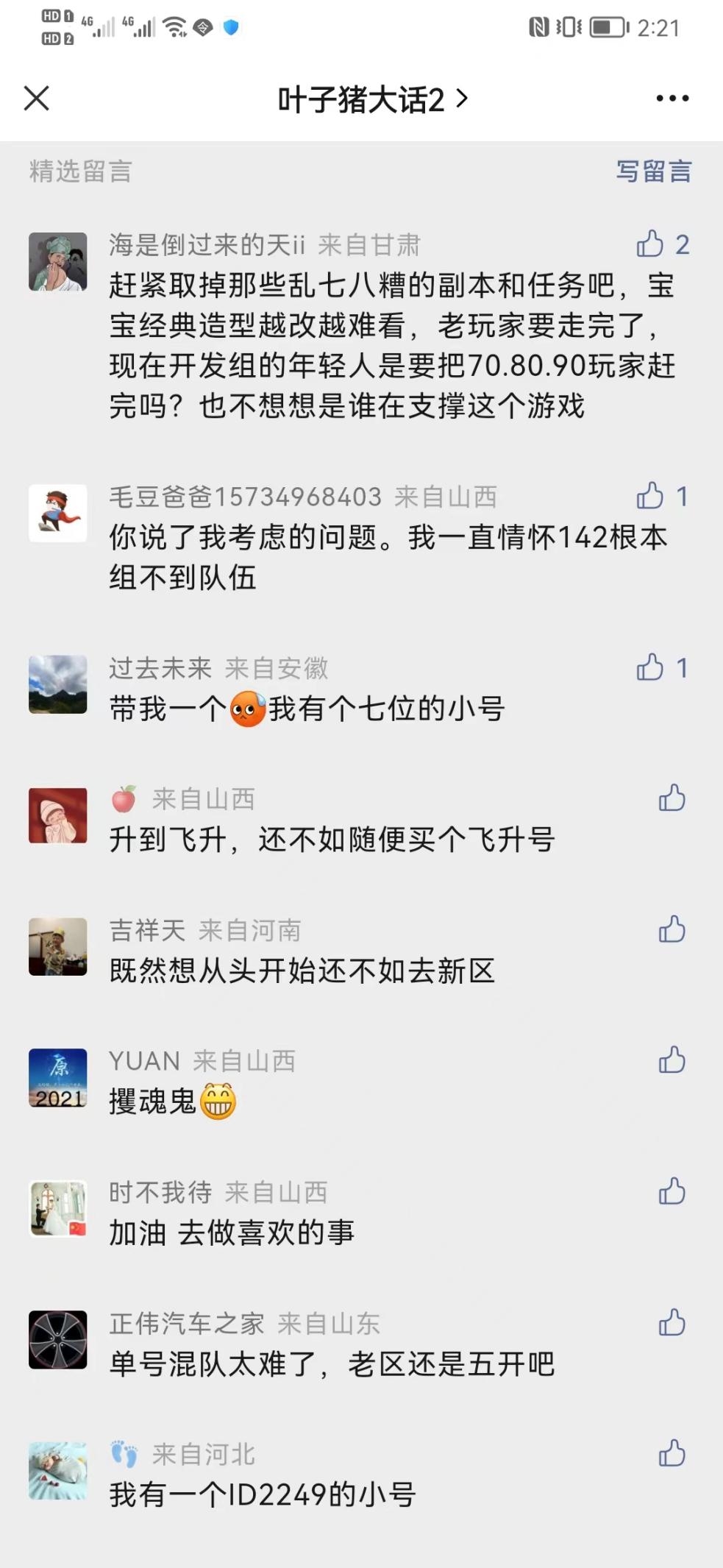Viewport: 723px width, 1568px height.
Task: Like YUAN's 攫魂鬼 comment
Action: (x=672, y=1060)
